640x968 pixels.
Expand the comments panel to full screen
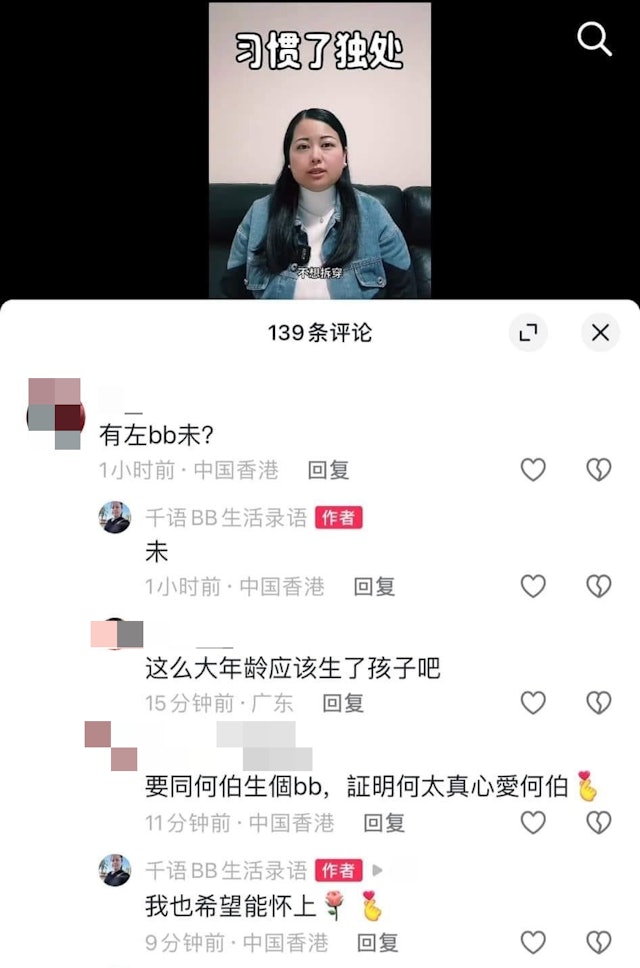click(527, 333)
